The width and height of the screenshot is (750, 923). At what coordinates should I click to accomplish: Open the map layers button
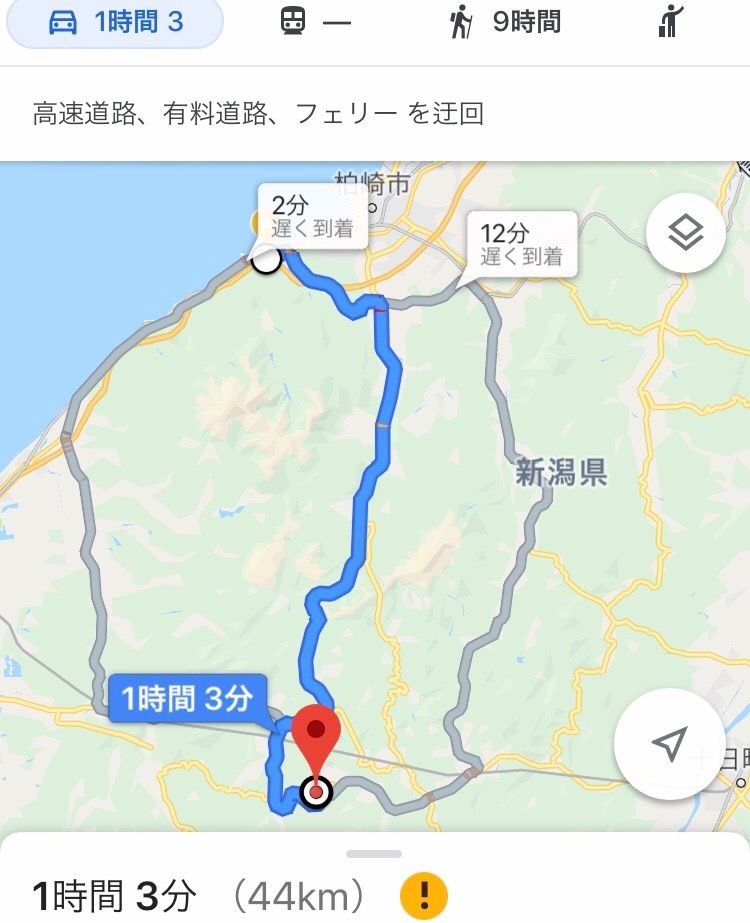(685, 234)
